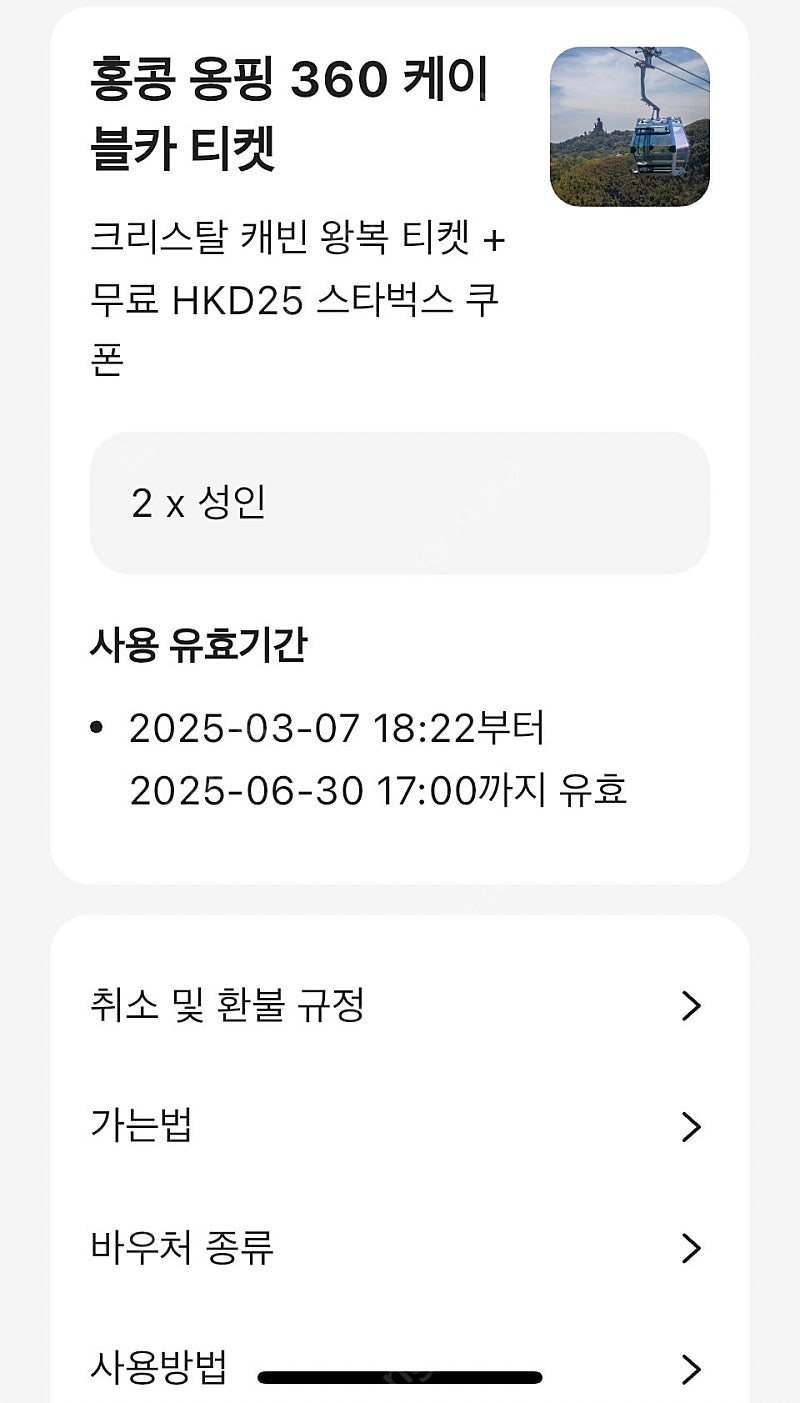This screenshot has width=800, height=1403.
Task: Open the 바우처 종류 row
Action: [x=399, y=1248]
